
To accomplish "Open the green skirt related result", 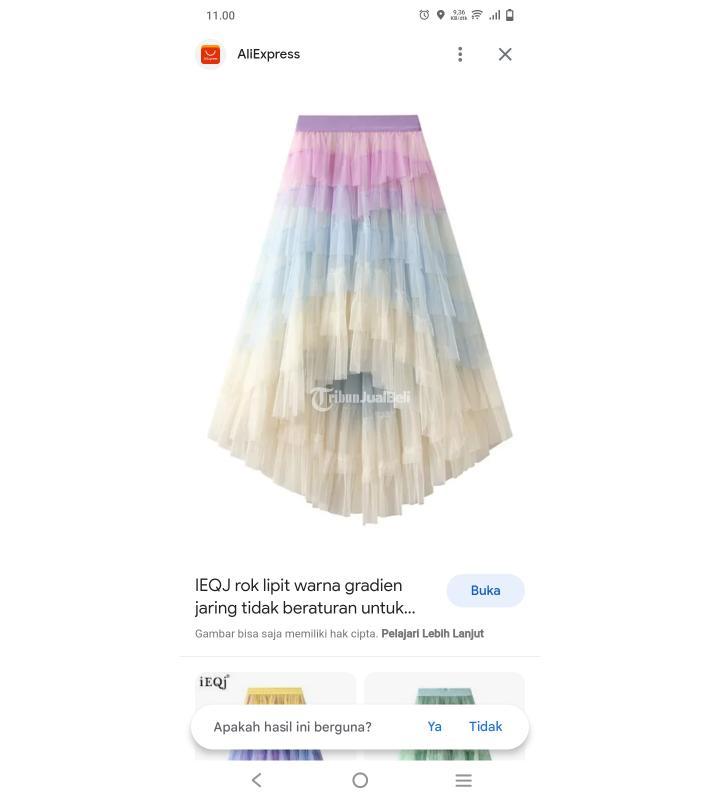I will (x=444, y=689).
